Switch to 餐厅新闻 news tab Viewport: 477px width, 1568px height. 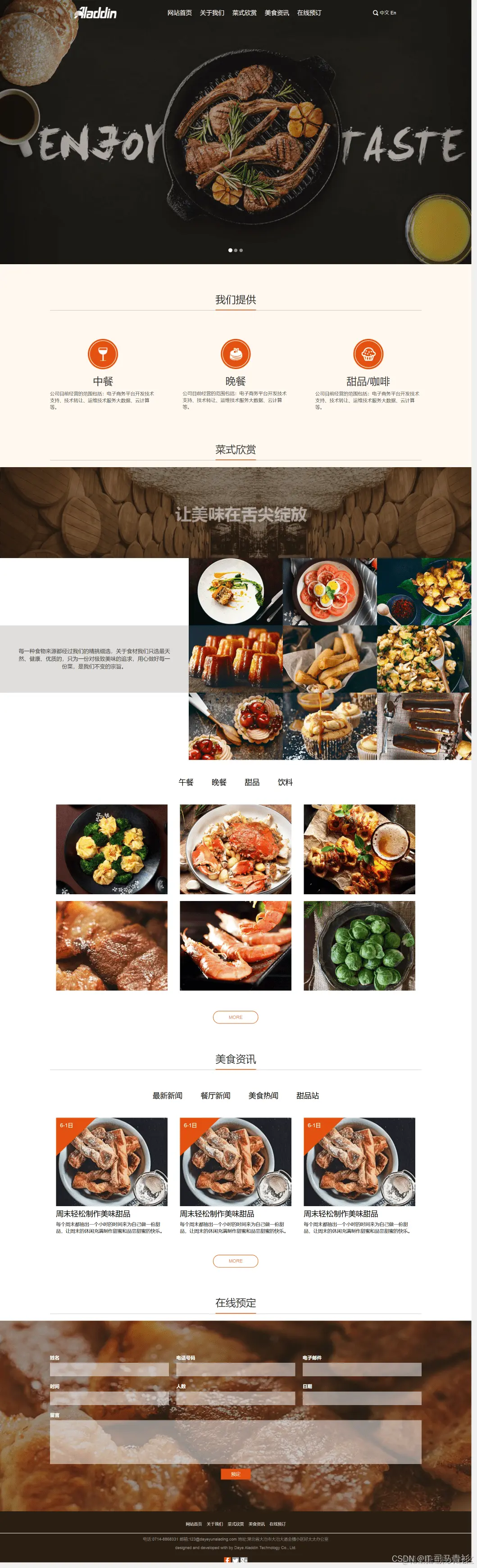coord(216,1095)
